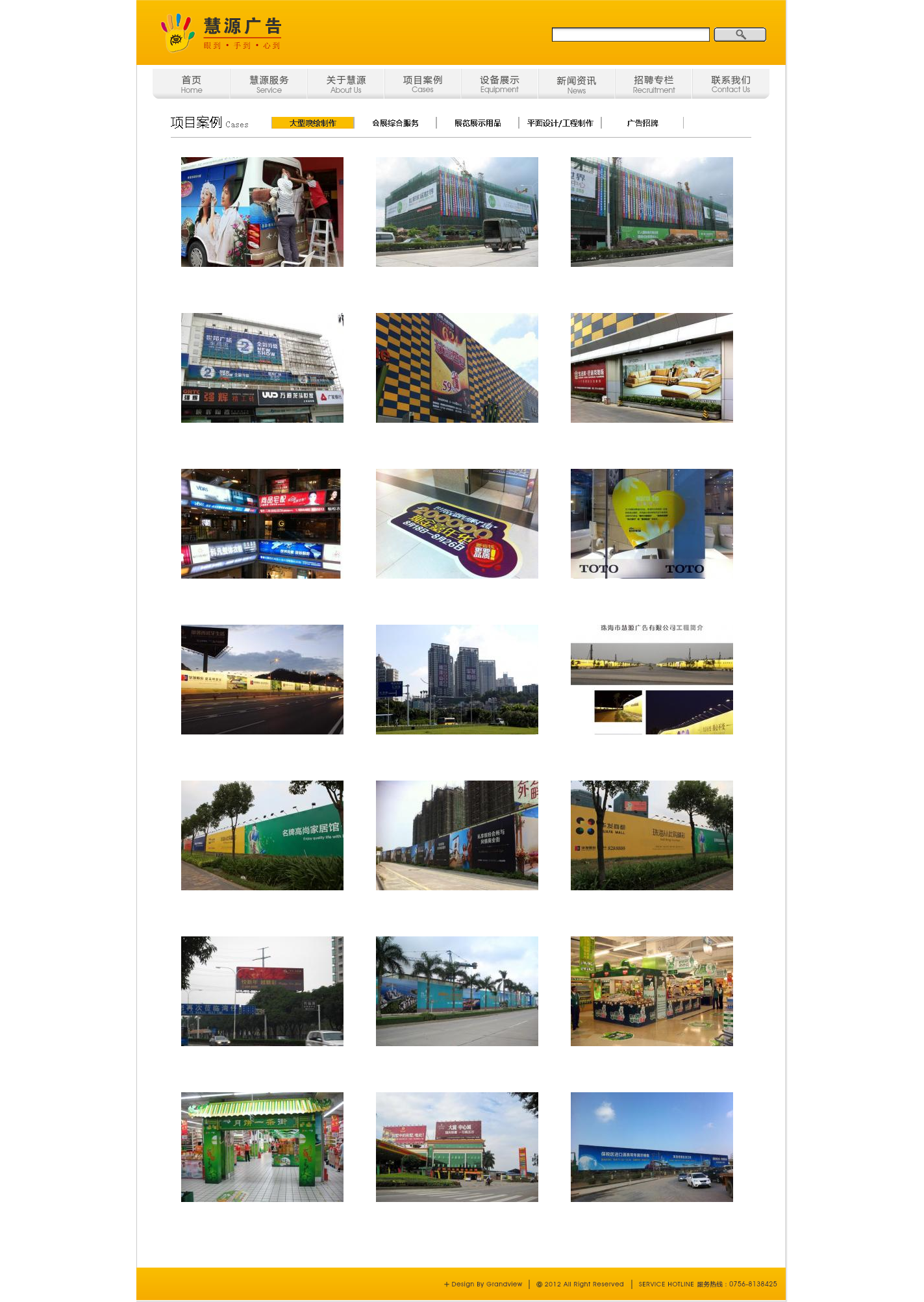The image size is (924, 1302).
Task: Tap the search text field
Action: [630, 34]
